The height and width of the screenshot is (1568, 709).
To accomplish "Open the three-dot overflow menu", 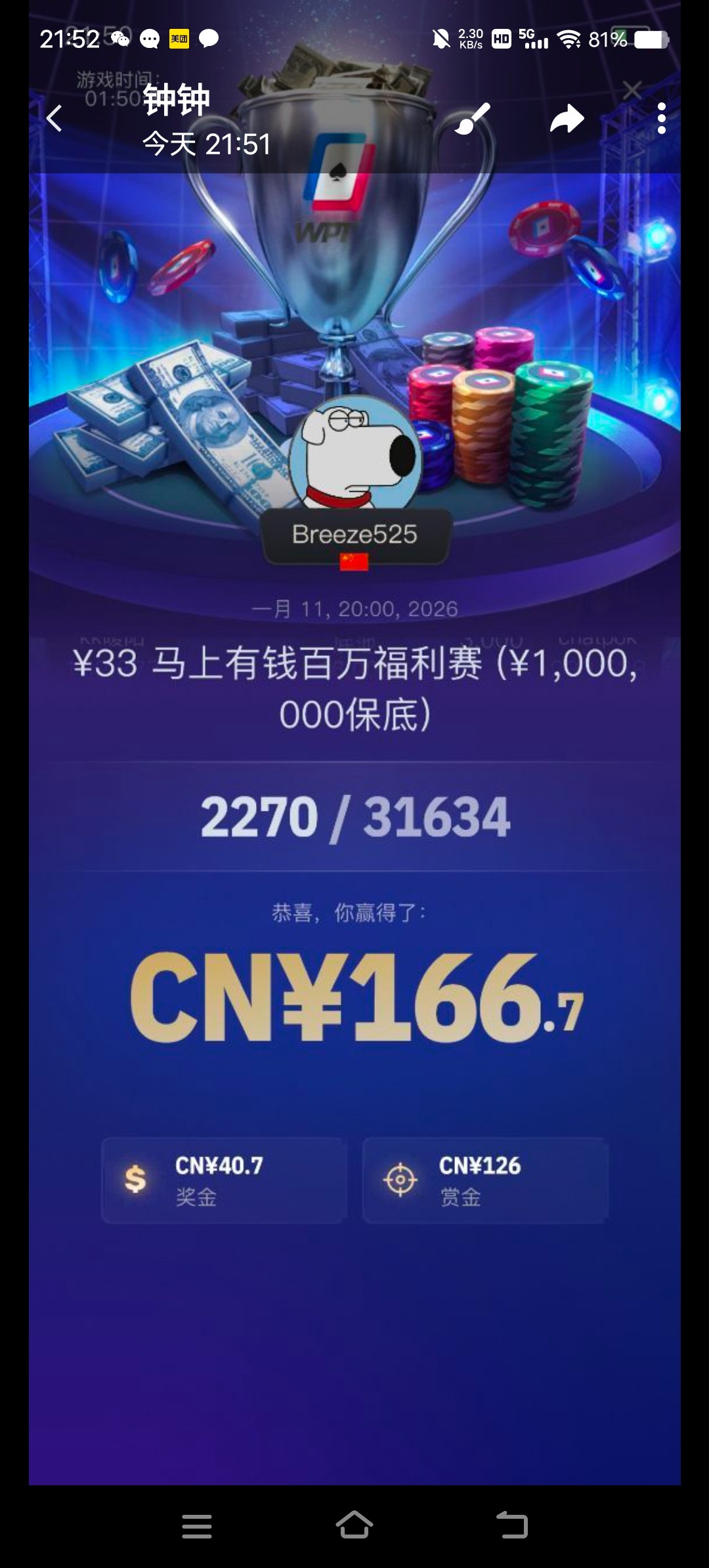I will [661, 119].
